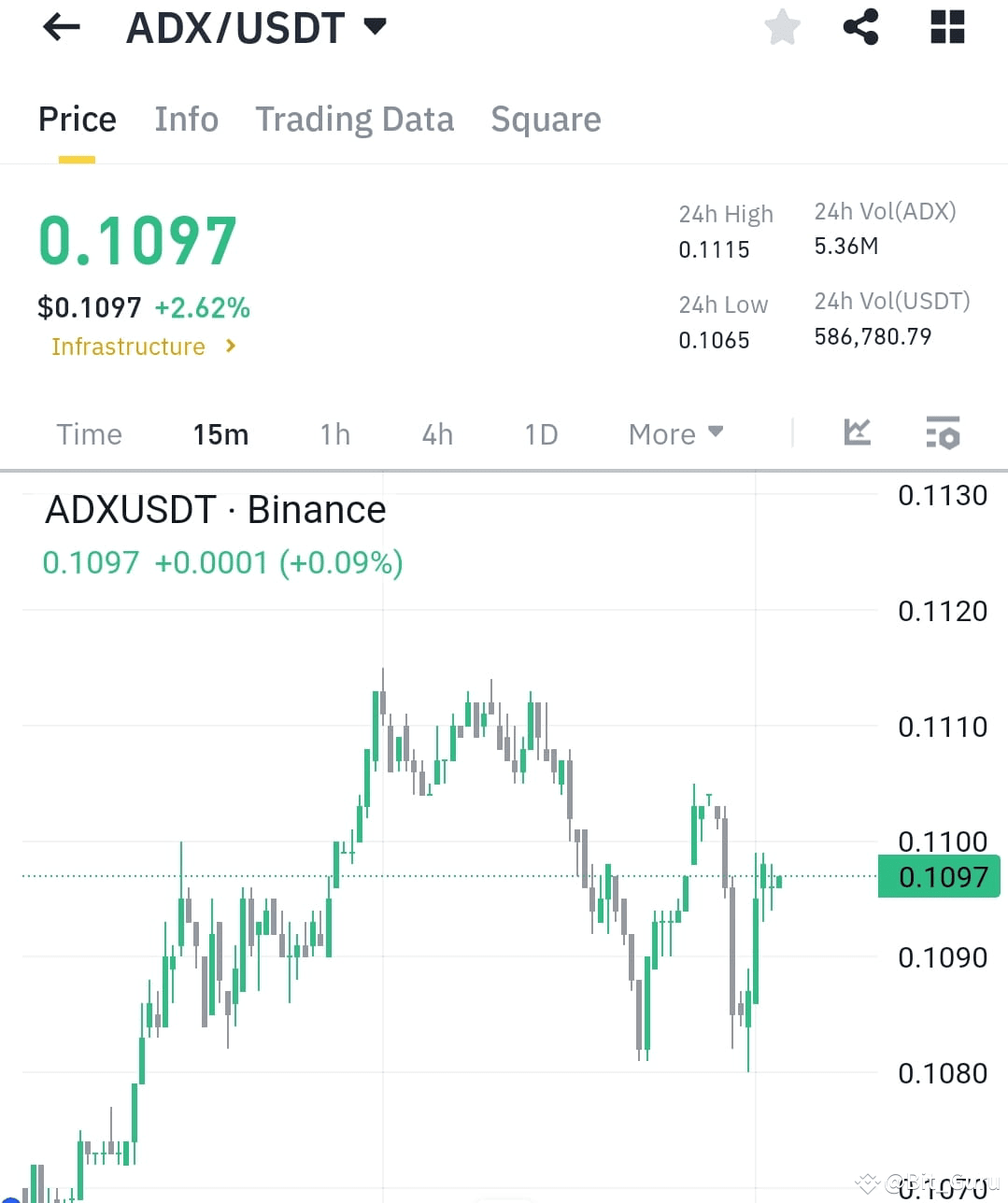Tap the current price tag 0.1097
Image resolution: width=1008 pixels, height=1203 pixels.
(x=938, y=876)
